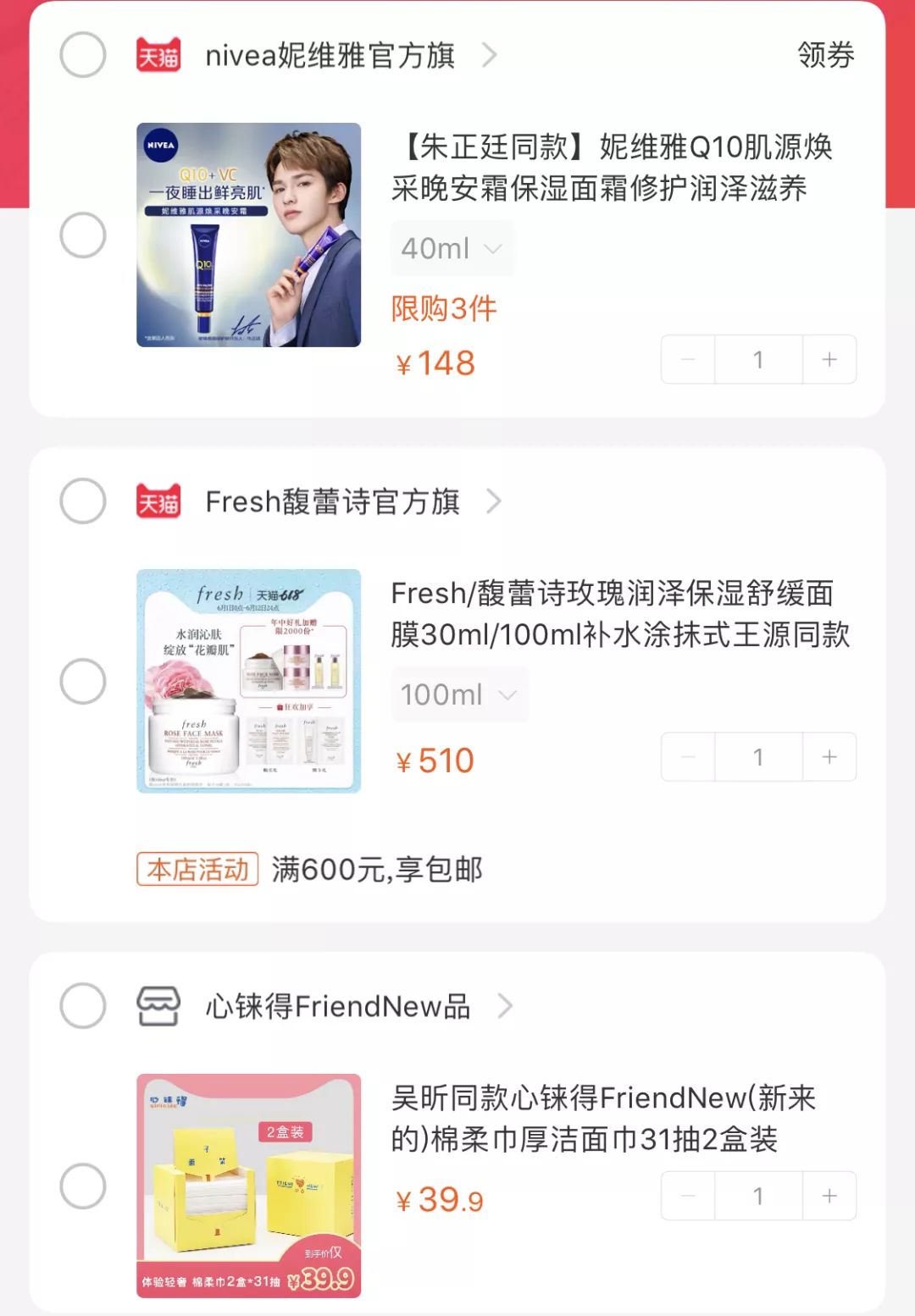
Task: Open the 100ml size dropdown
Action: point(460,694)
